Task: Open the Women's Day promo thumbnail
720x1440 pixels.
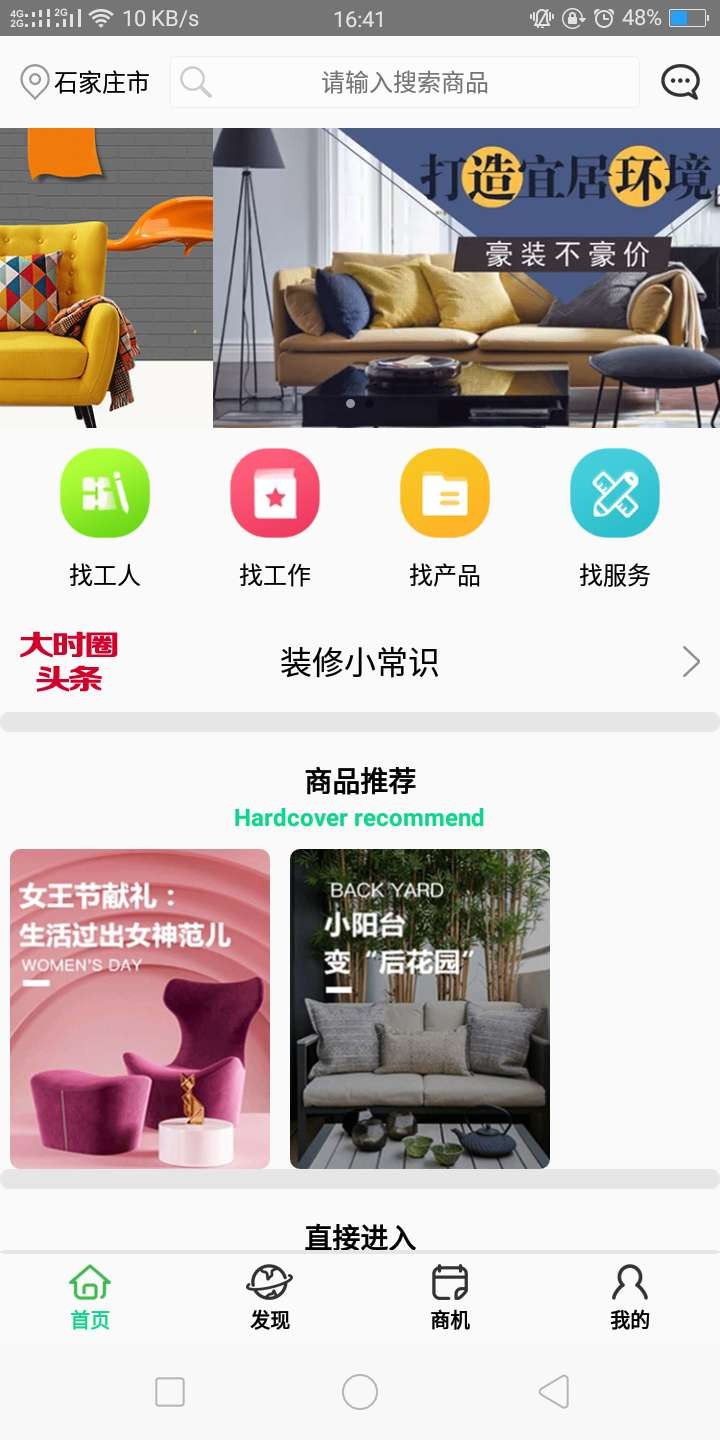Action: tap(140, 1010)
